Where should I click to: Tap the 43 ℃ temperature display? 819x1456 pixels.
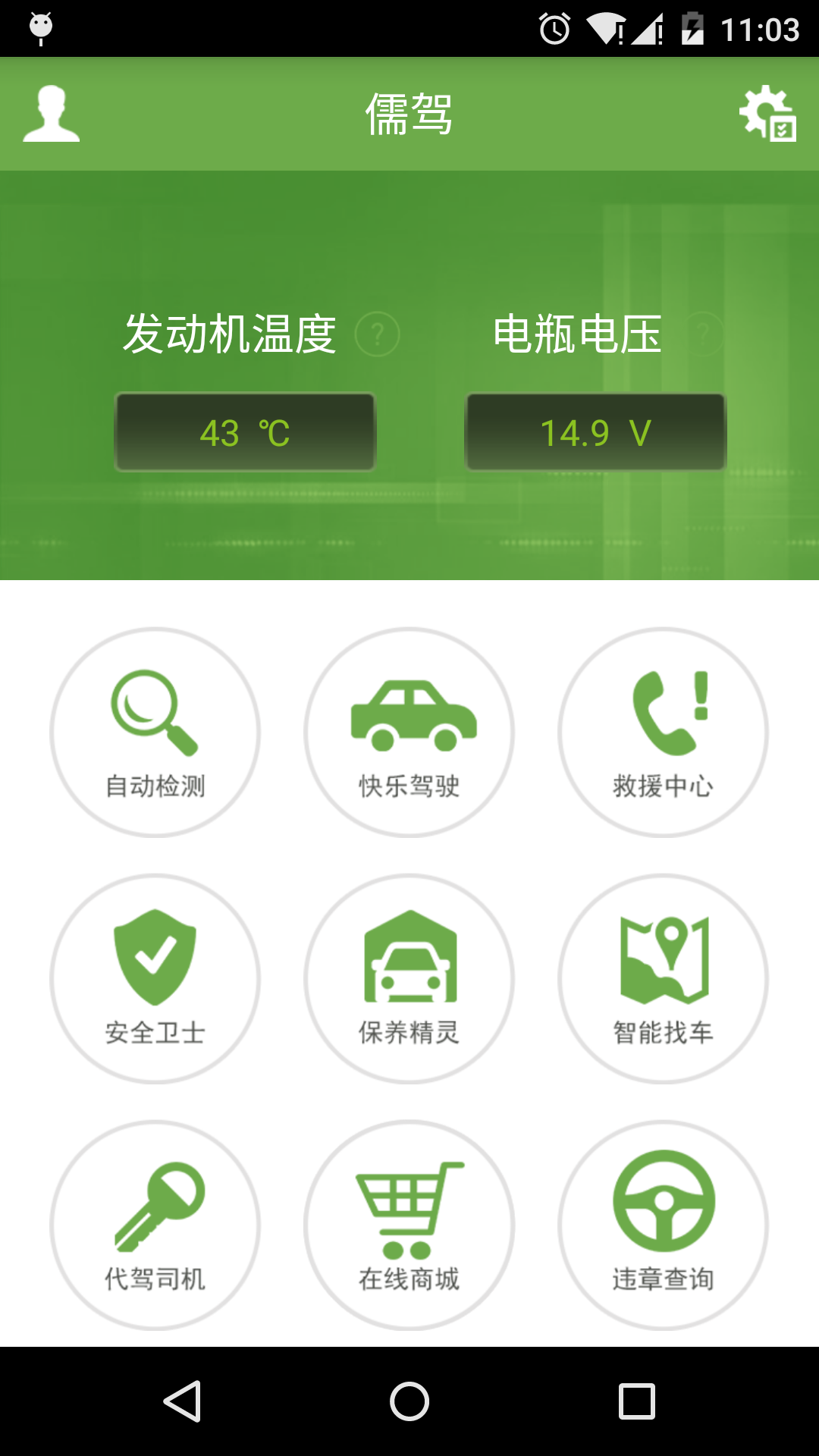pos(244,432)
